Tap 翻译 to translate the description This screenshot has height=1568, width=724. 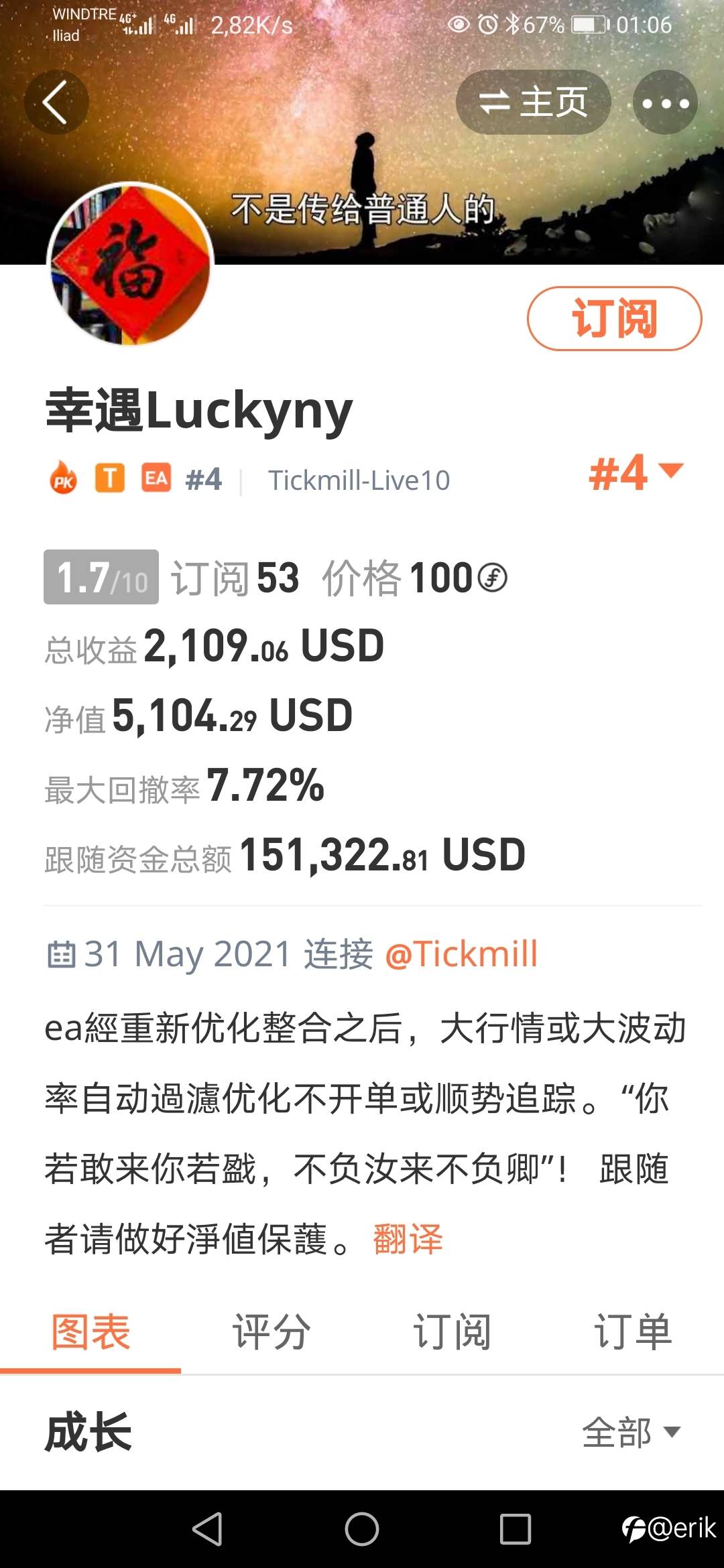[408, 1238]
